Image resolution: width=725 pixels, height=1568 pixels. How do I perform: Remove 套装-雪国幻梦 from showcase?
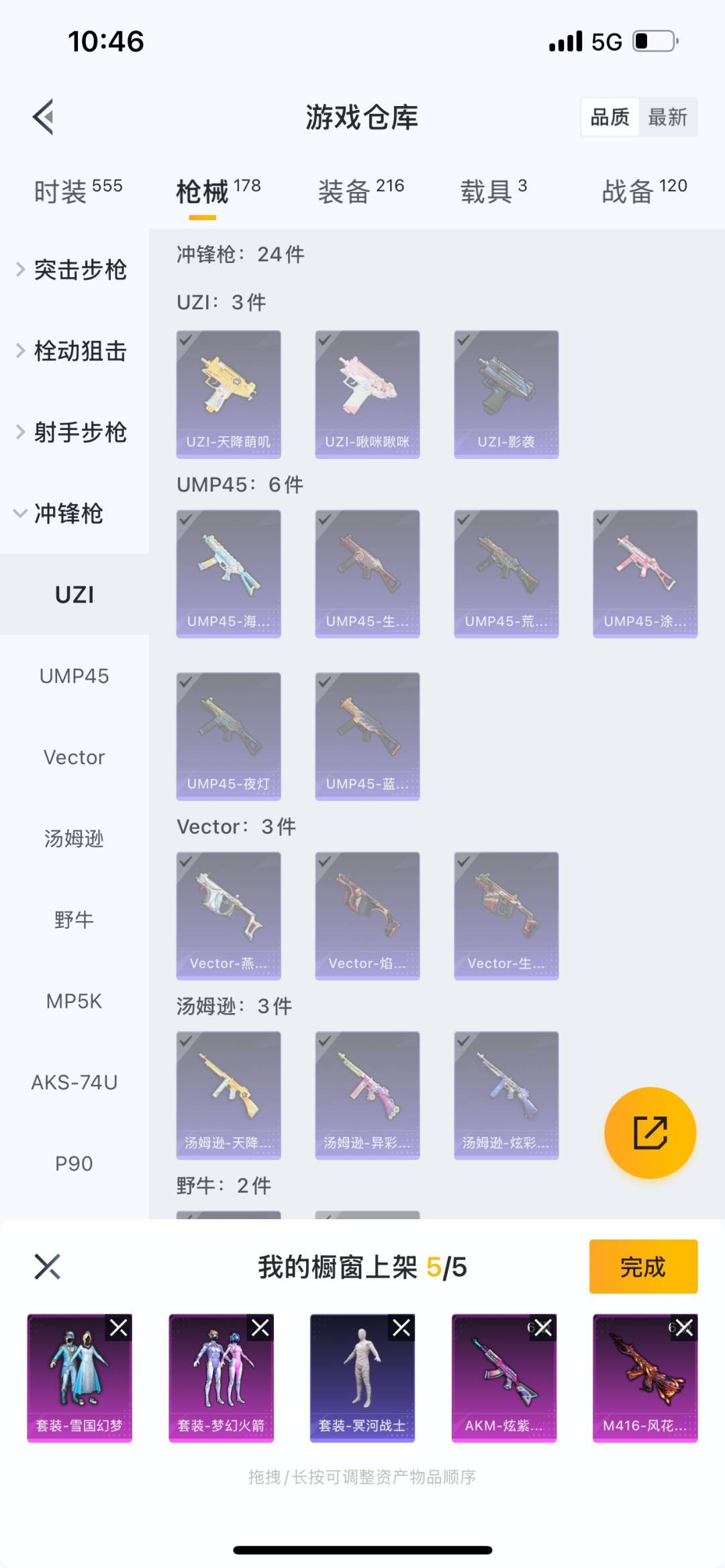[x=119, y=1328]
